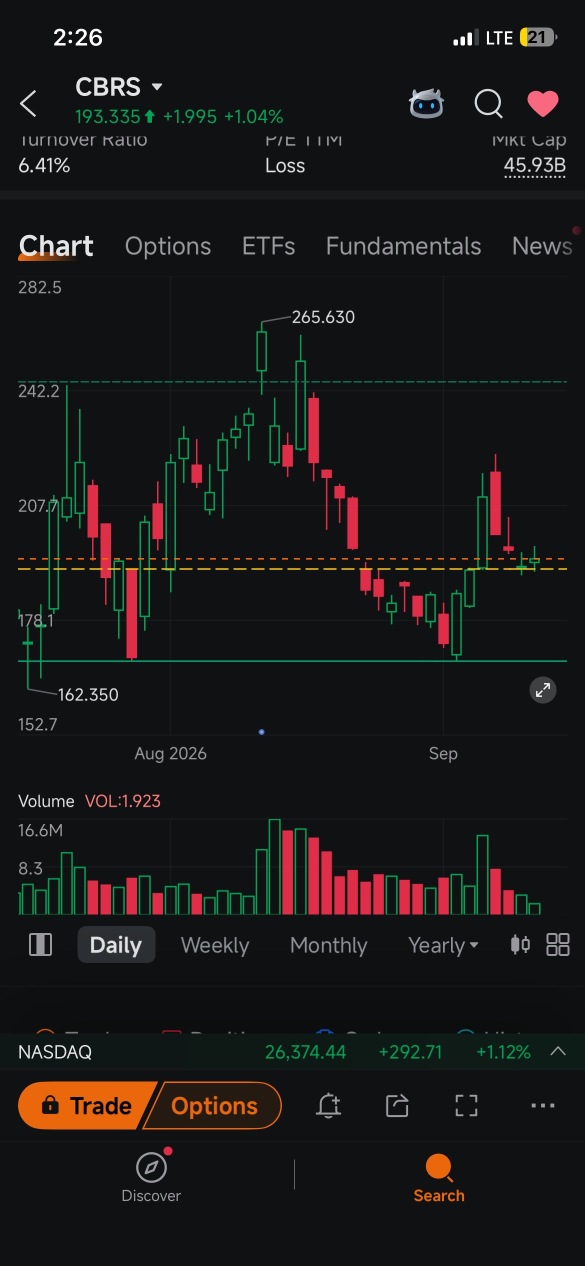585x1266 pixels.
Task: Go back using the top-left arrow
Action: click(x=28, y=103)
